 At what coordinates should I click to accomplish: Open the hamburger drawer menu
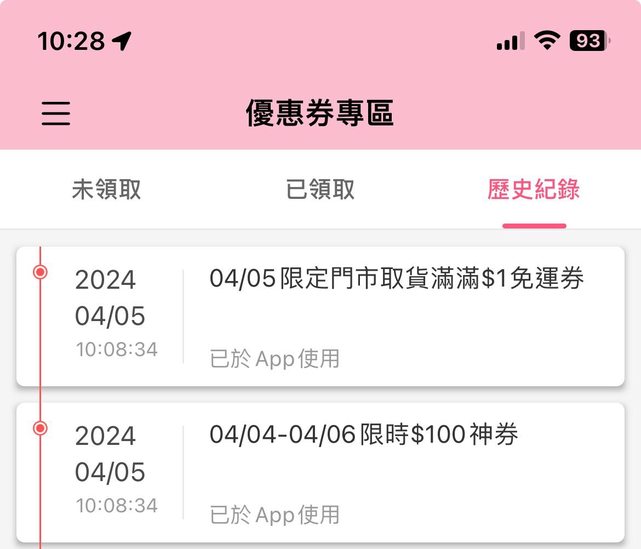(56, 114)
